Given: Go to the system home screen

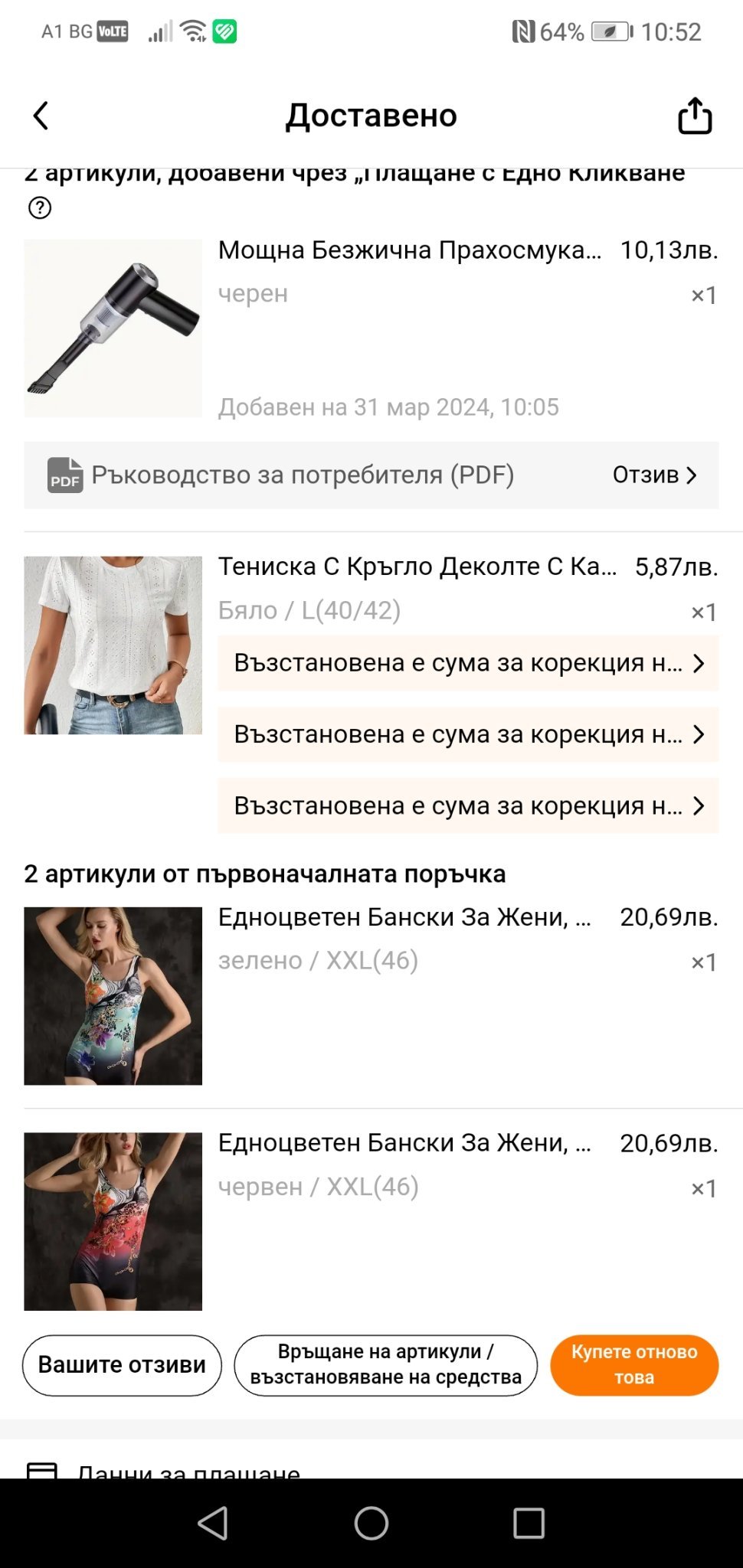Looking at the screenshot, I should (371, 1523).
